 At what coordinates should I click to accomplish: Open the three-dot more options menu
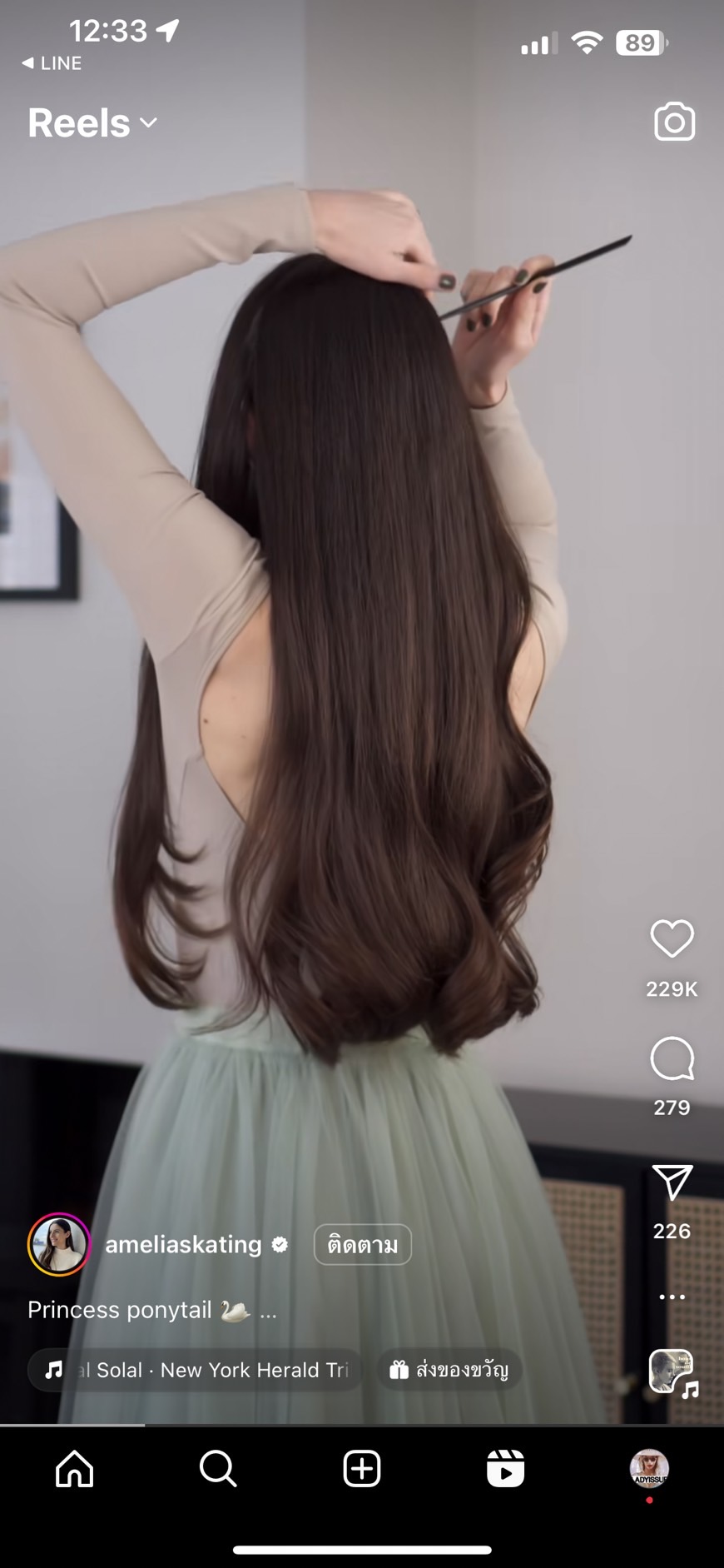click(672, 1297)
